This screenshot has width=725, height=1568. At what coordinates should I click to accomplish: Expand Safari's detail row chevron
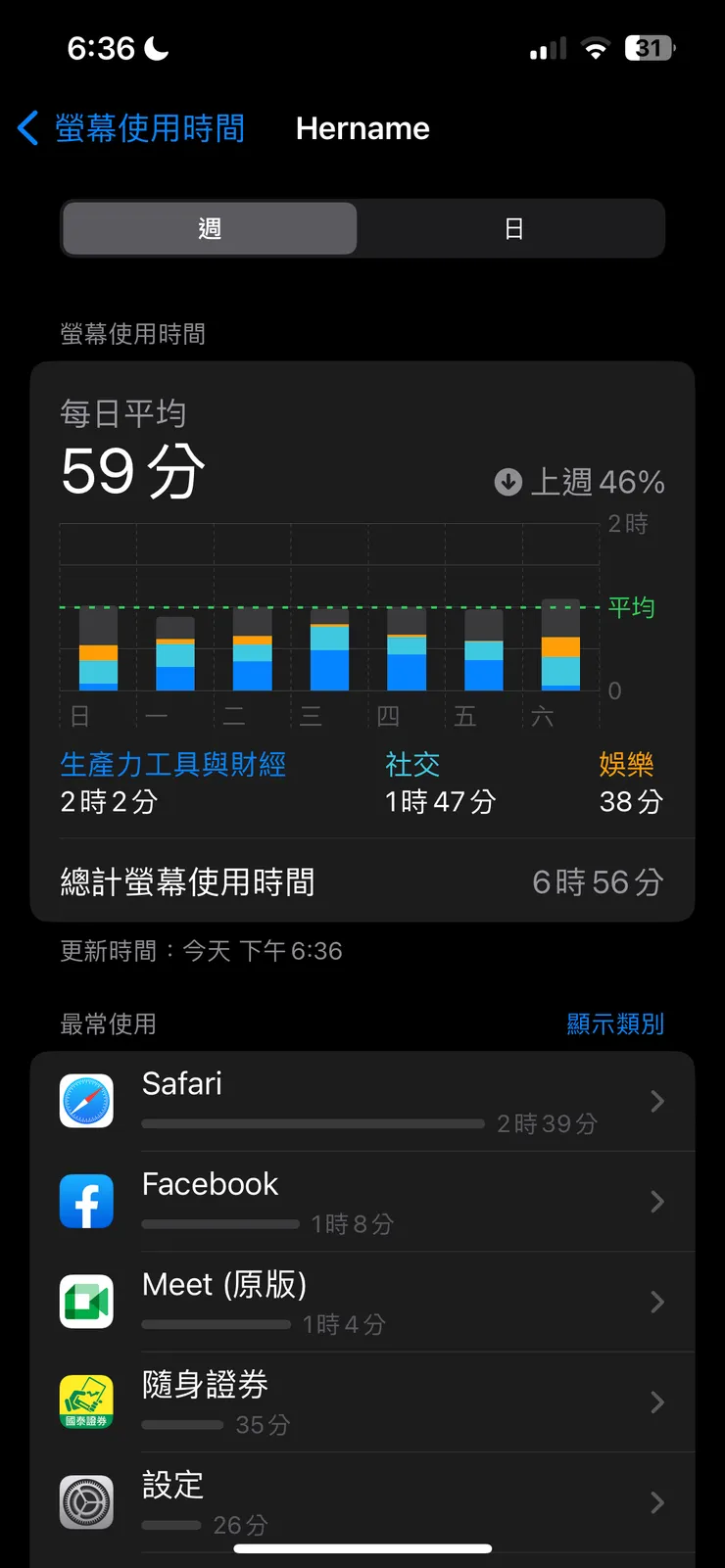click(656, 1101)
